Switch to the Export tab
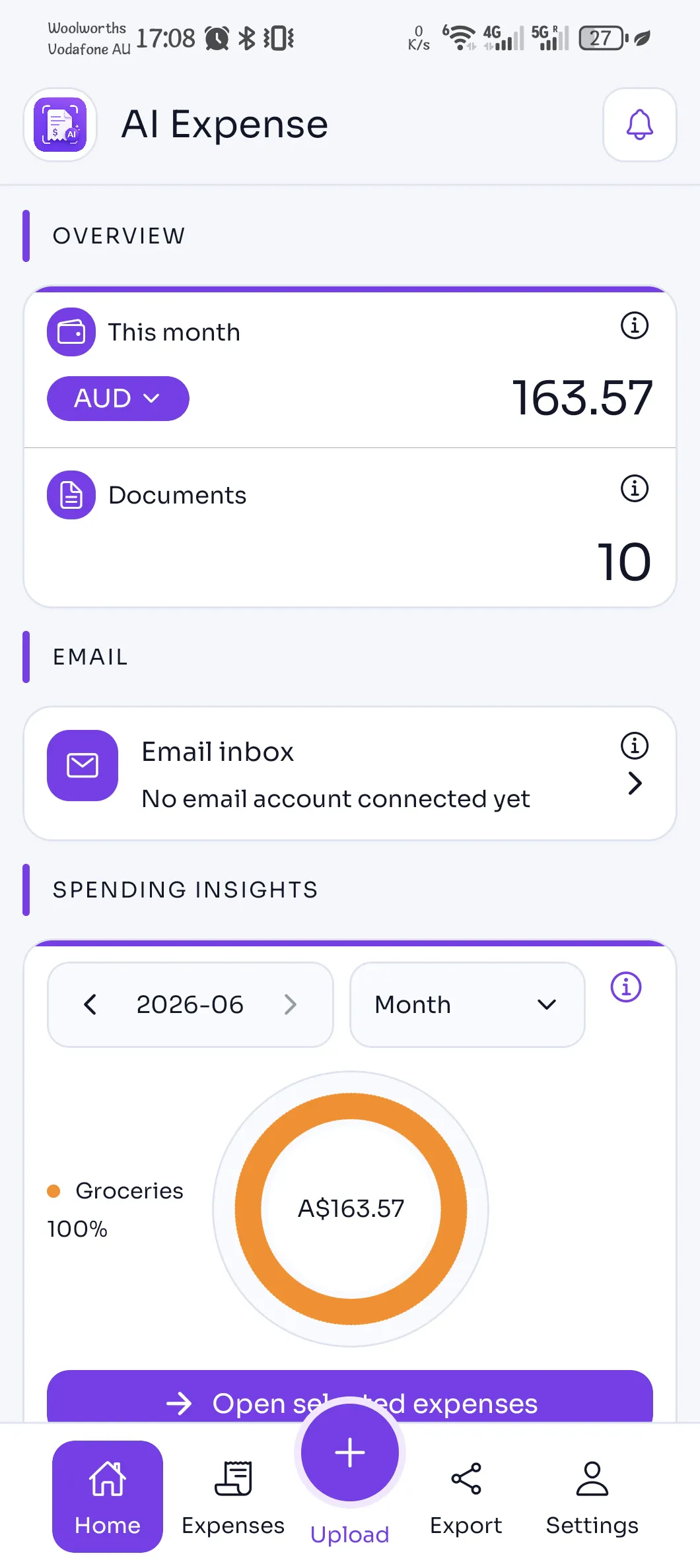The width and height of the screenshot is (700, 1568). pyautogui.click(x=466, y=1497)
